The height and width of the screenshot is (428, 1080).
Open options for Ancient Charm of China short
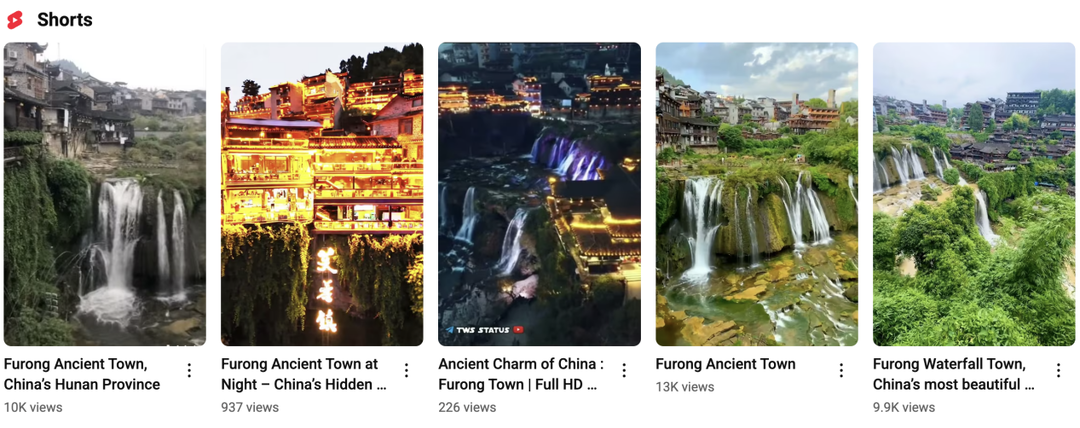click(x=624, y=371)
